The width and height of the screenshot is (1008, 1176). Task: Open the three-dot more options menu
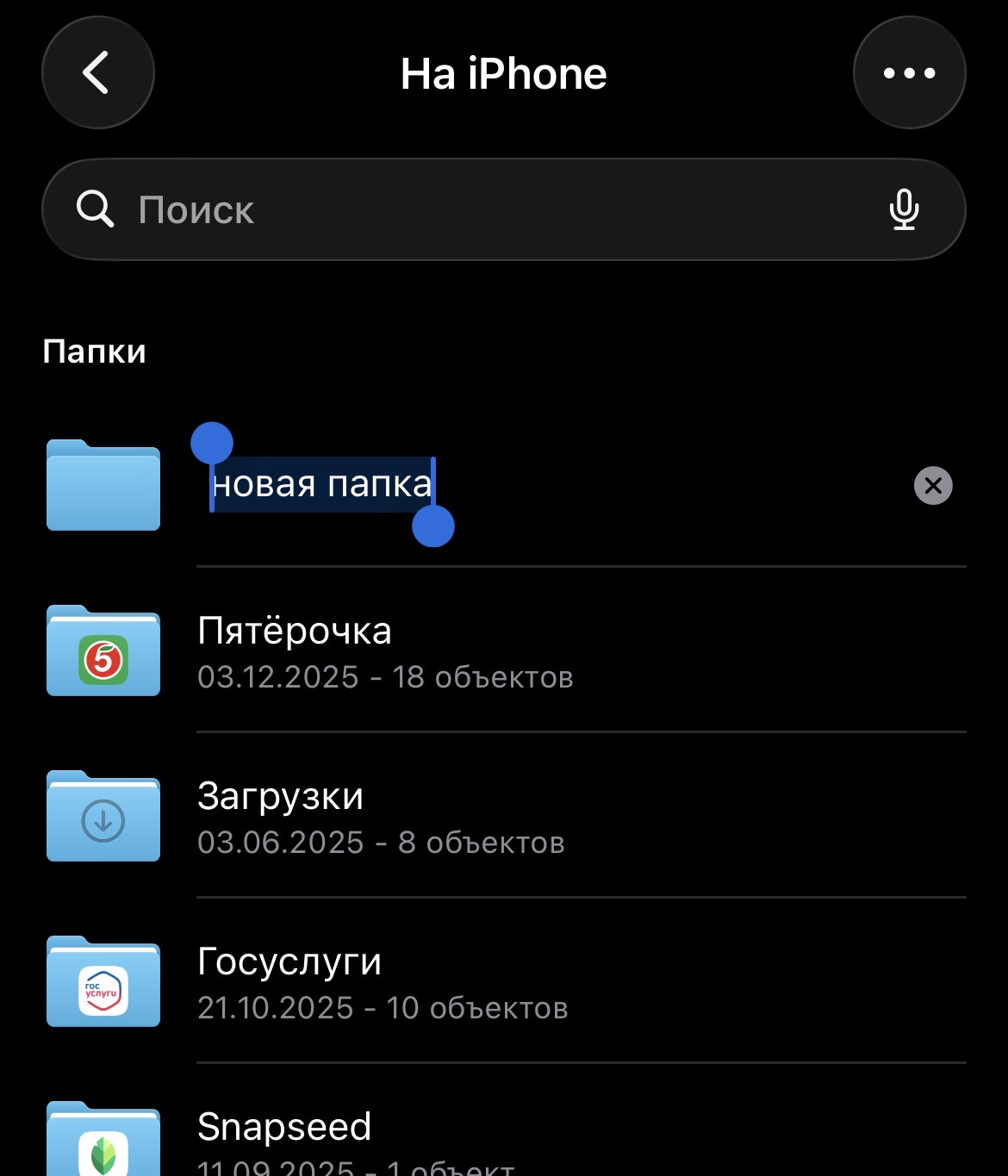(909, 72)
